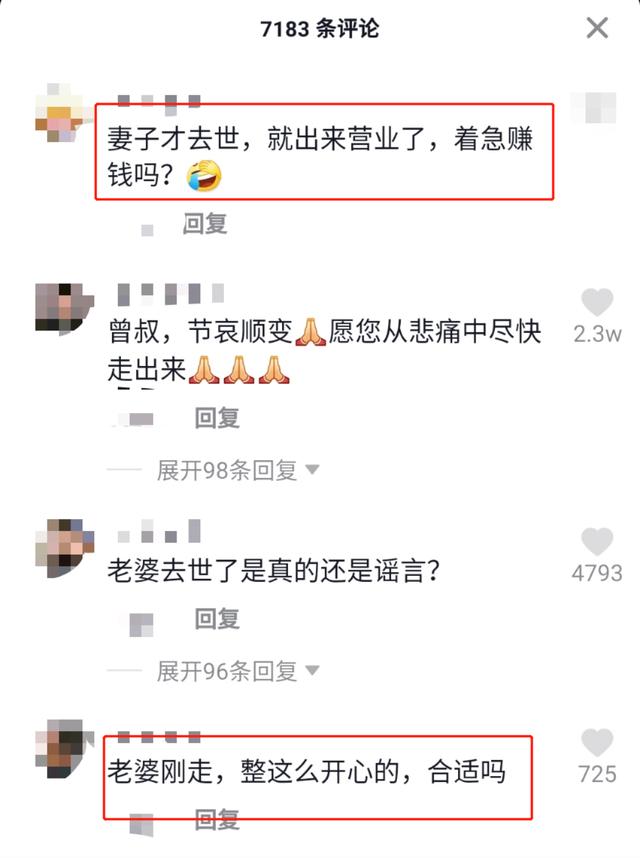Like the '曾叔，节哀顺变' comment
The width and height of the screenshot is (640, 858).
(x=597, y=303)
